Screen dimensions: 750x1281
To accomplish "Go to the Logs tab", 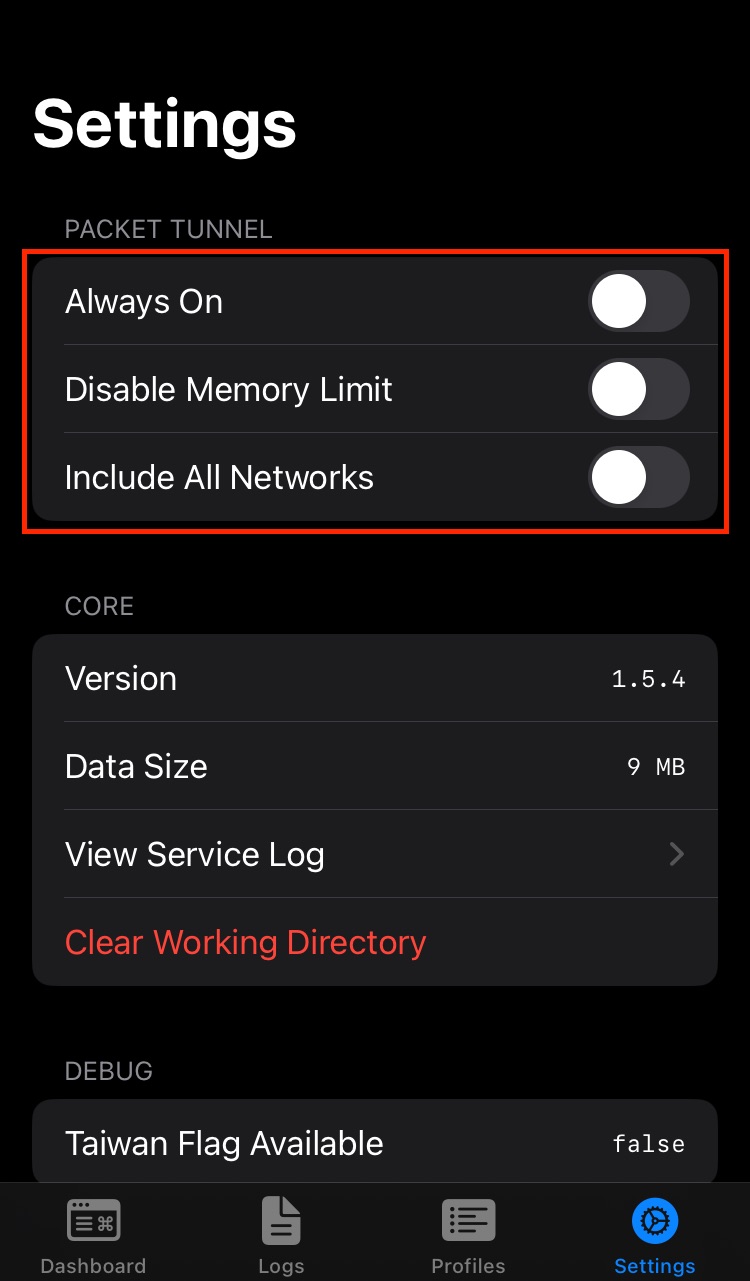I will [x=281, y=1235].
